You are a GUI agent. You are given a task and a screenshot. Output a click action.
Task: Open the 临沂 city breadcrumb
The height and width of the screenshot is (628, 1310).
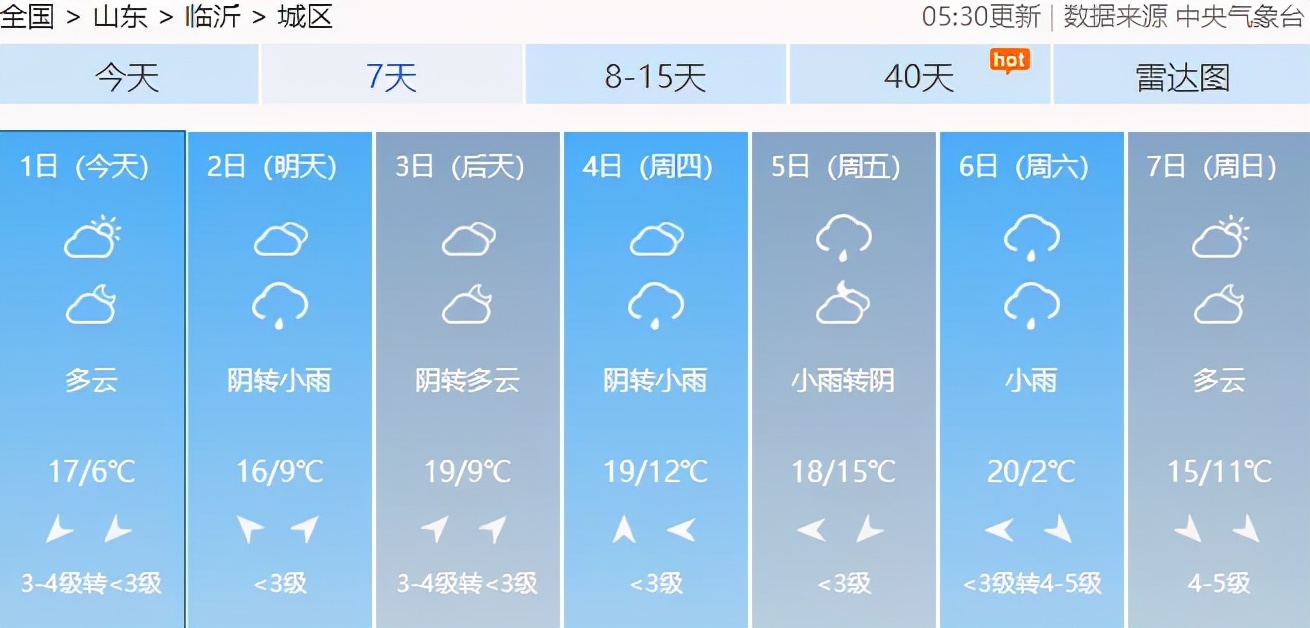(x=213, y=16)
